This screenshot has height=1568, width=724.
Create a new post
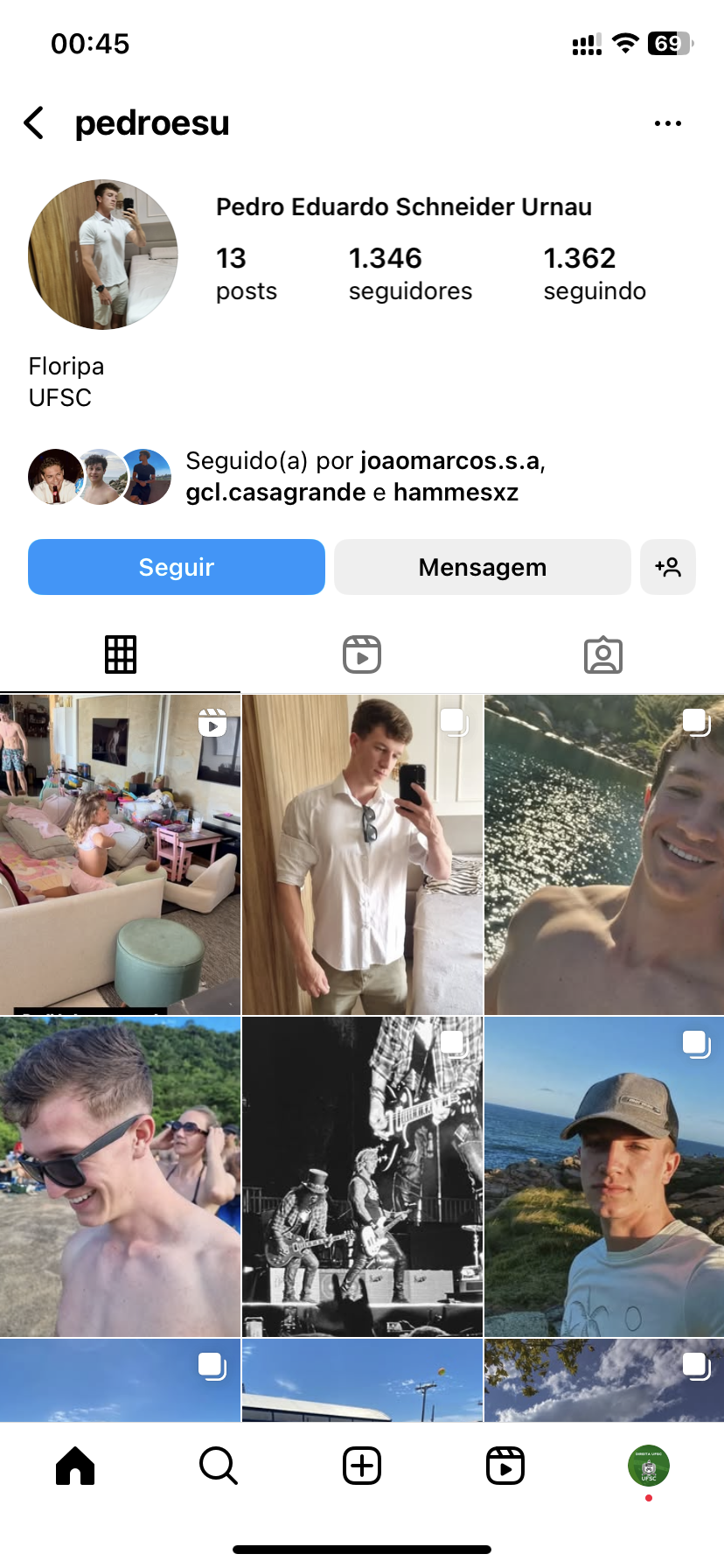tap(362, 1466)
